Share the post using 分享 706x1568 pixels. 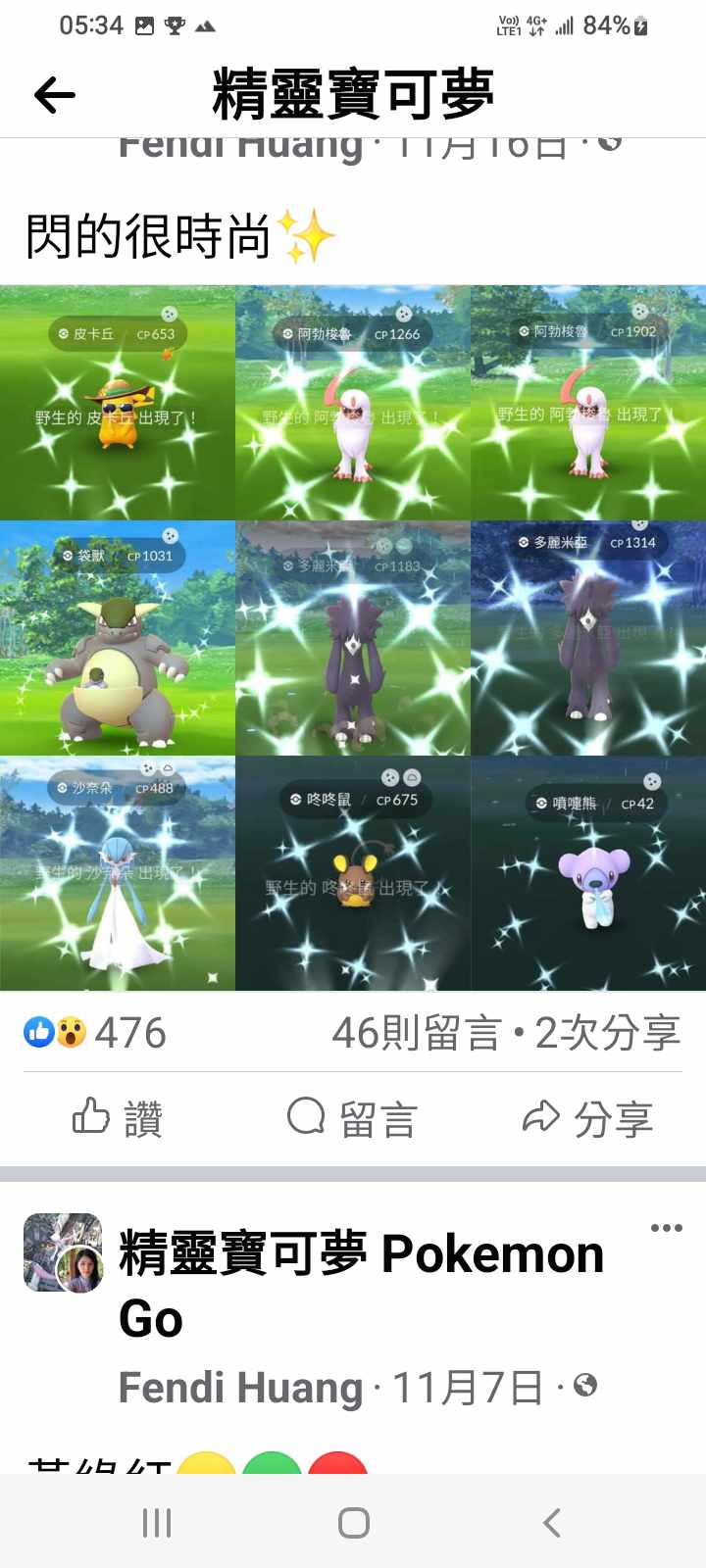[x=588, y=1118]
